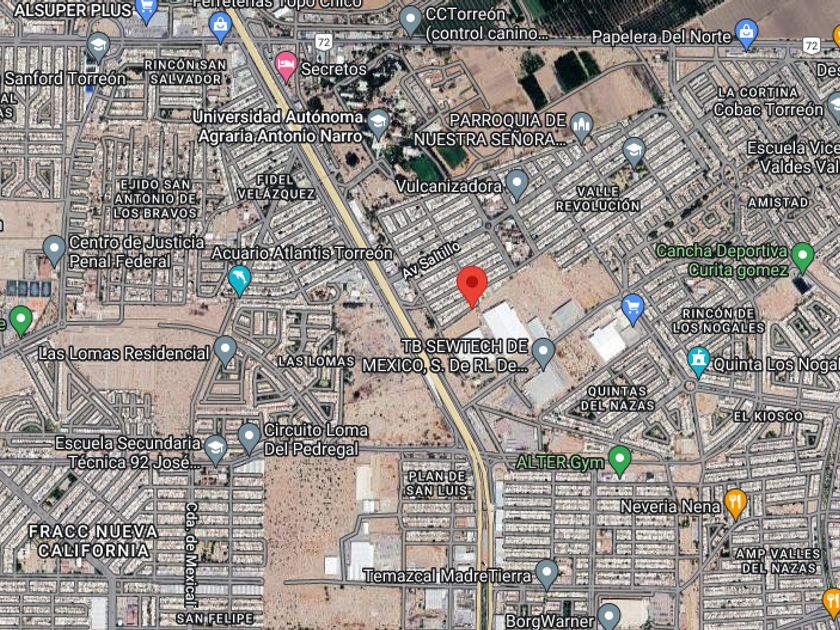Viewport: 840px width, 630px height.
Task: Tap the Centro de Justicia Penal Federal pin
Action: (x=54, y=251)
